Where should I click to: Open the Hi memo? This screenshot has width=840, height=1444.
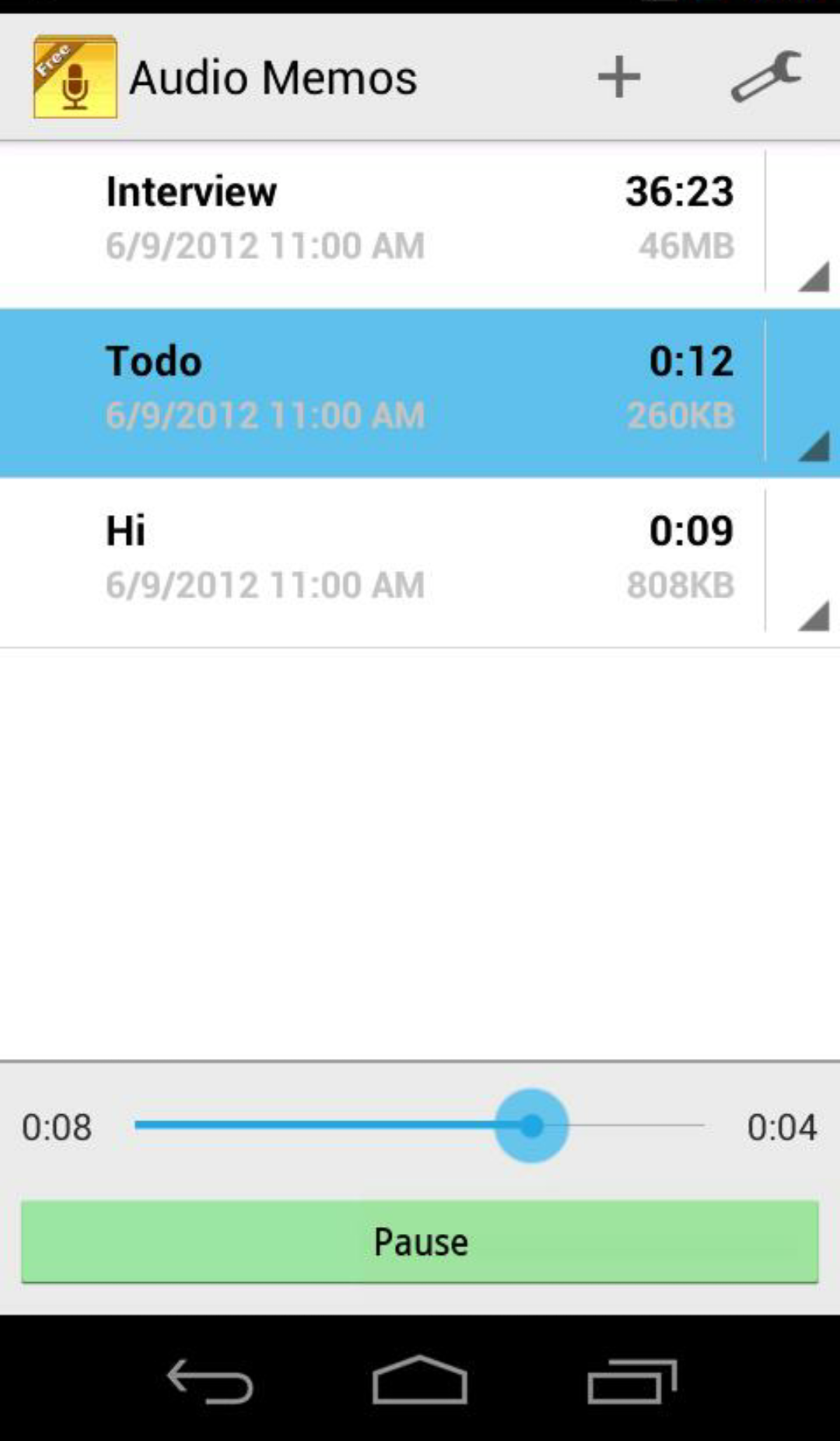(382, 561)
